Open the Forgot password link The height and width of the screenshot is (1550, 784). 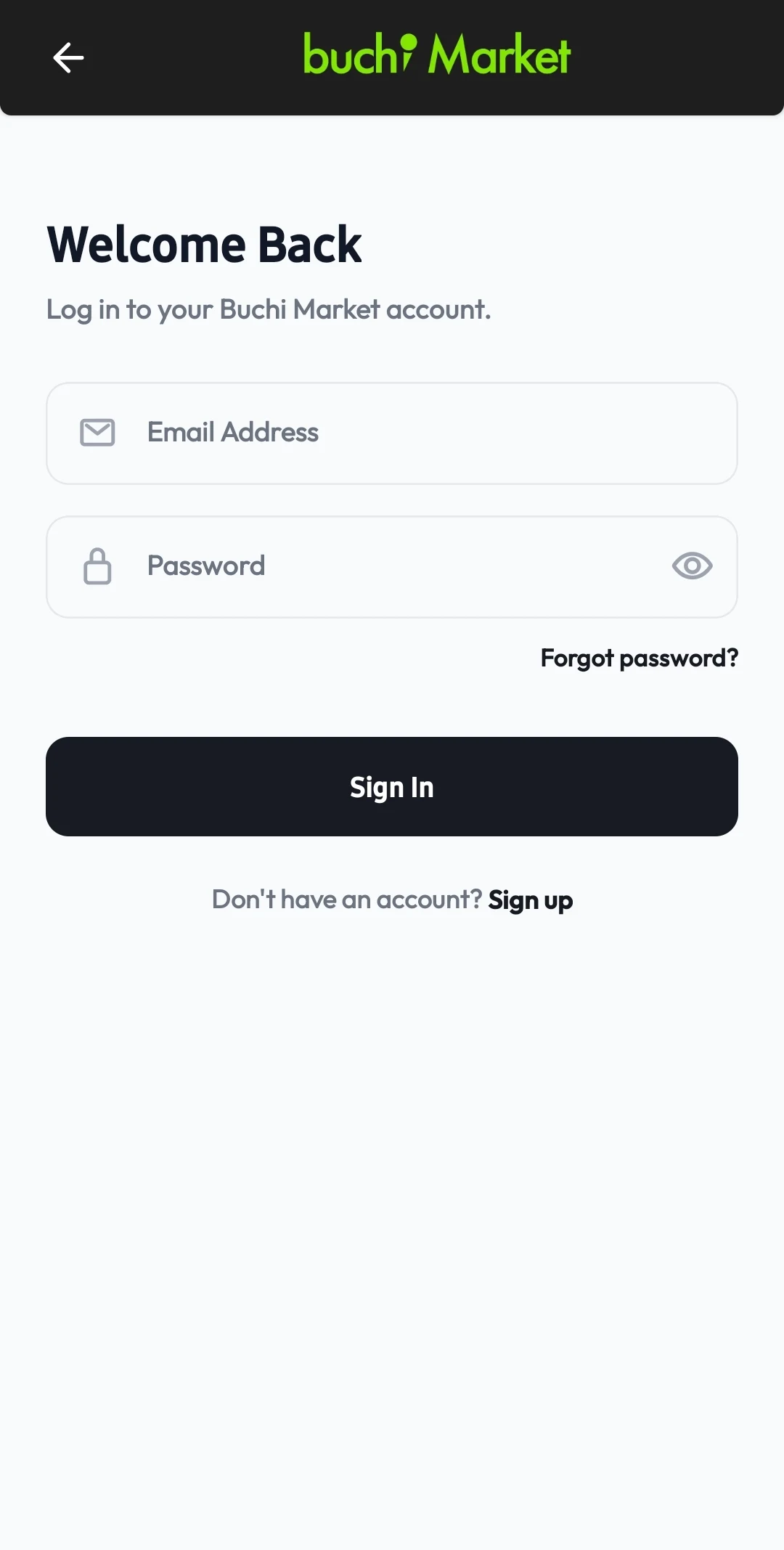pos(639,658)
